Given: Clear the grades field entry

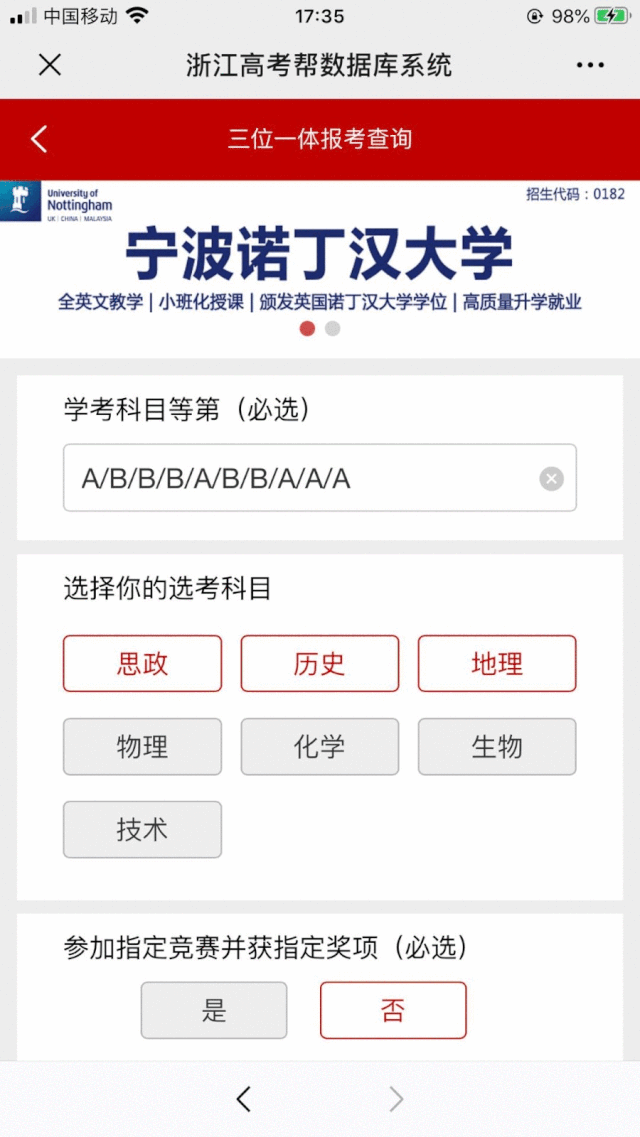Looking at the screenshot, I should [x=552, y=479].
